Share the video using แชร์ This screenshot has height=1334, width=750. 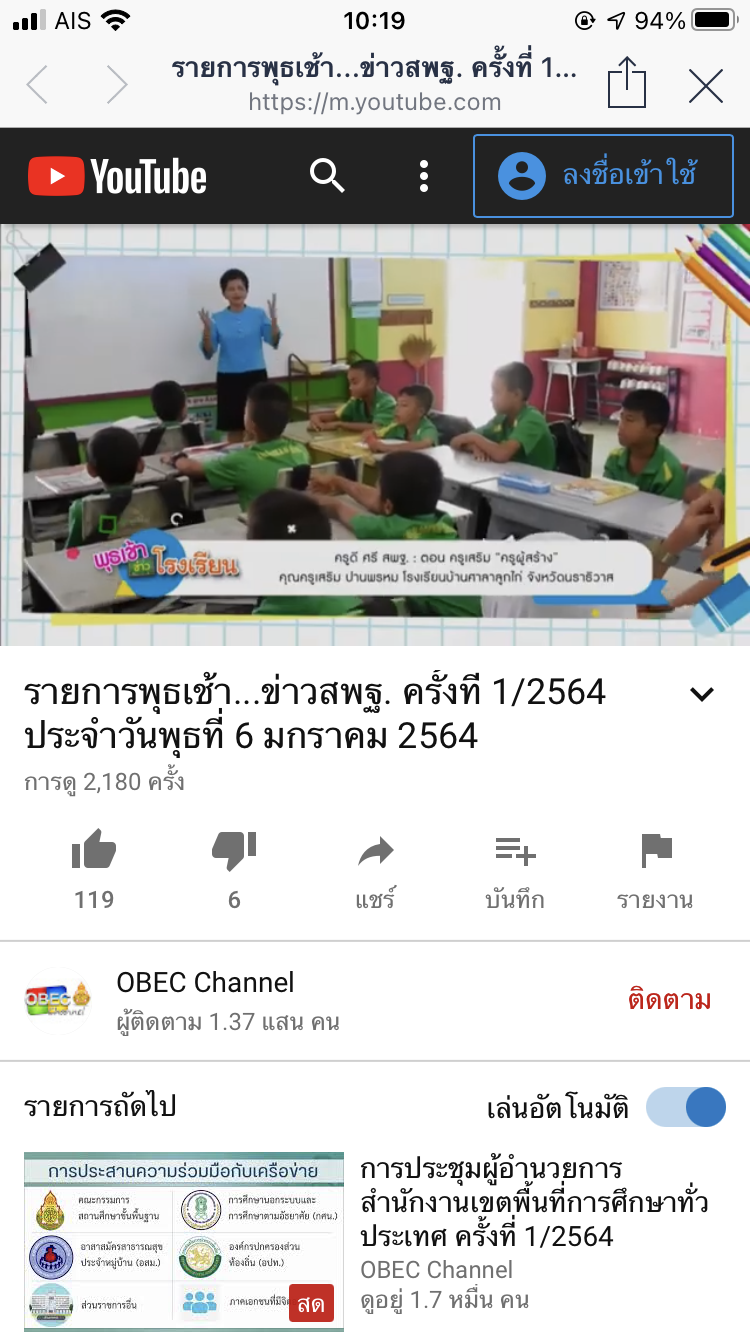pyautogui.click(x=375, y=870)
